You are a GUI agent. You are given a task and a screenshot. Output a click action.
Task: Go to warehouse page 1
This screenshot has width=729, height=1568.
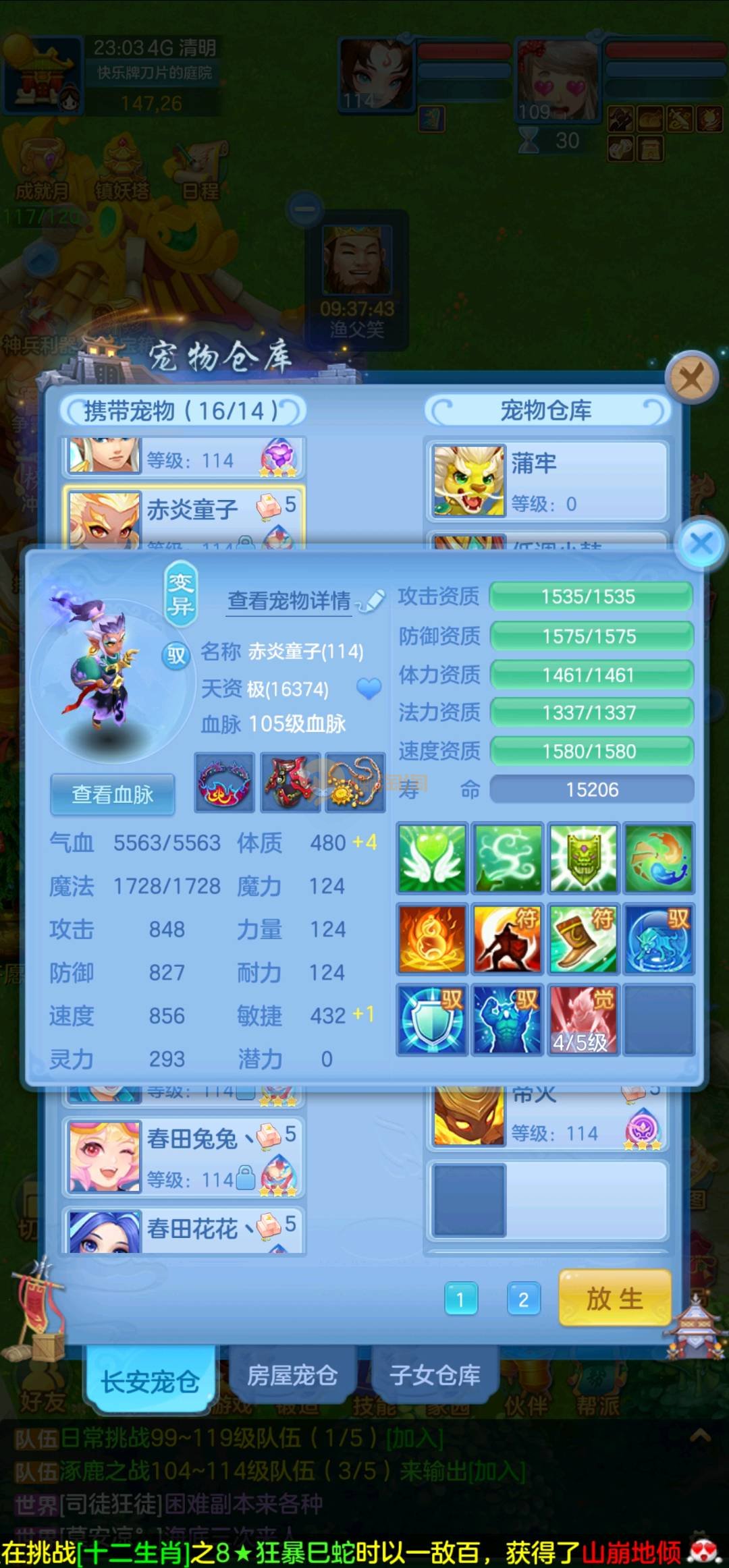tap(461, 1299)
